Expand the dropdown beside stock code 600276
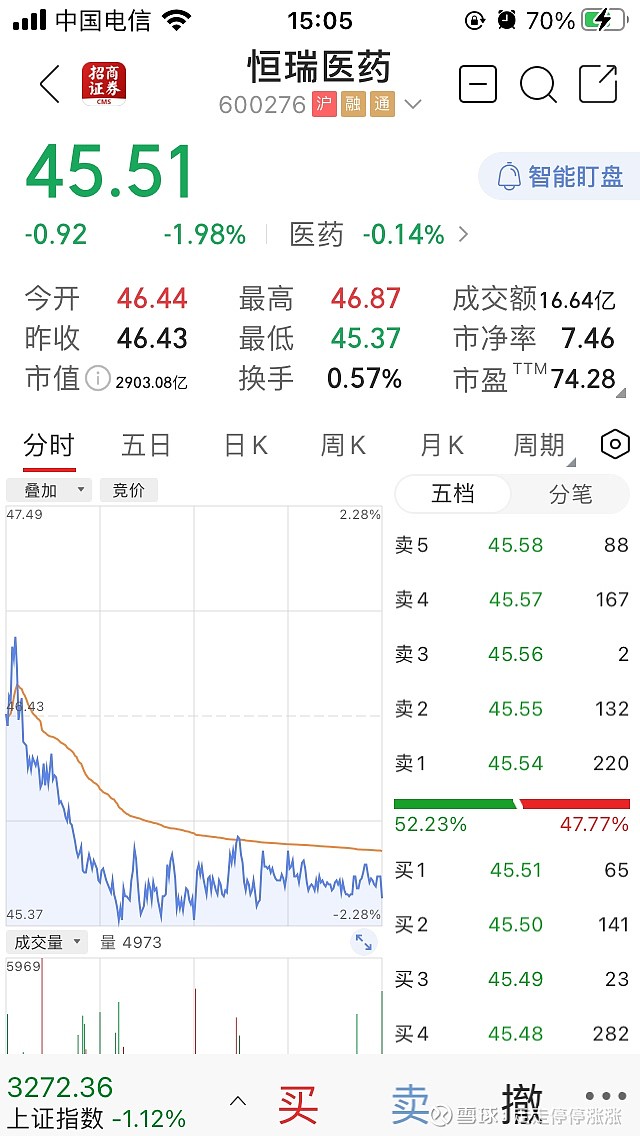Image resolution: width=640 pixels, height=1136 pixels. (412, 104)
